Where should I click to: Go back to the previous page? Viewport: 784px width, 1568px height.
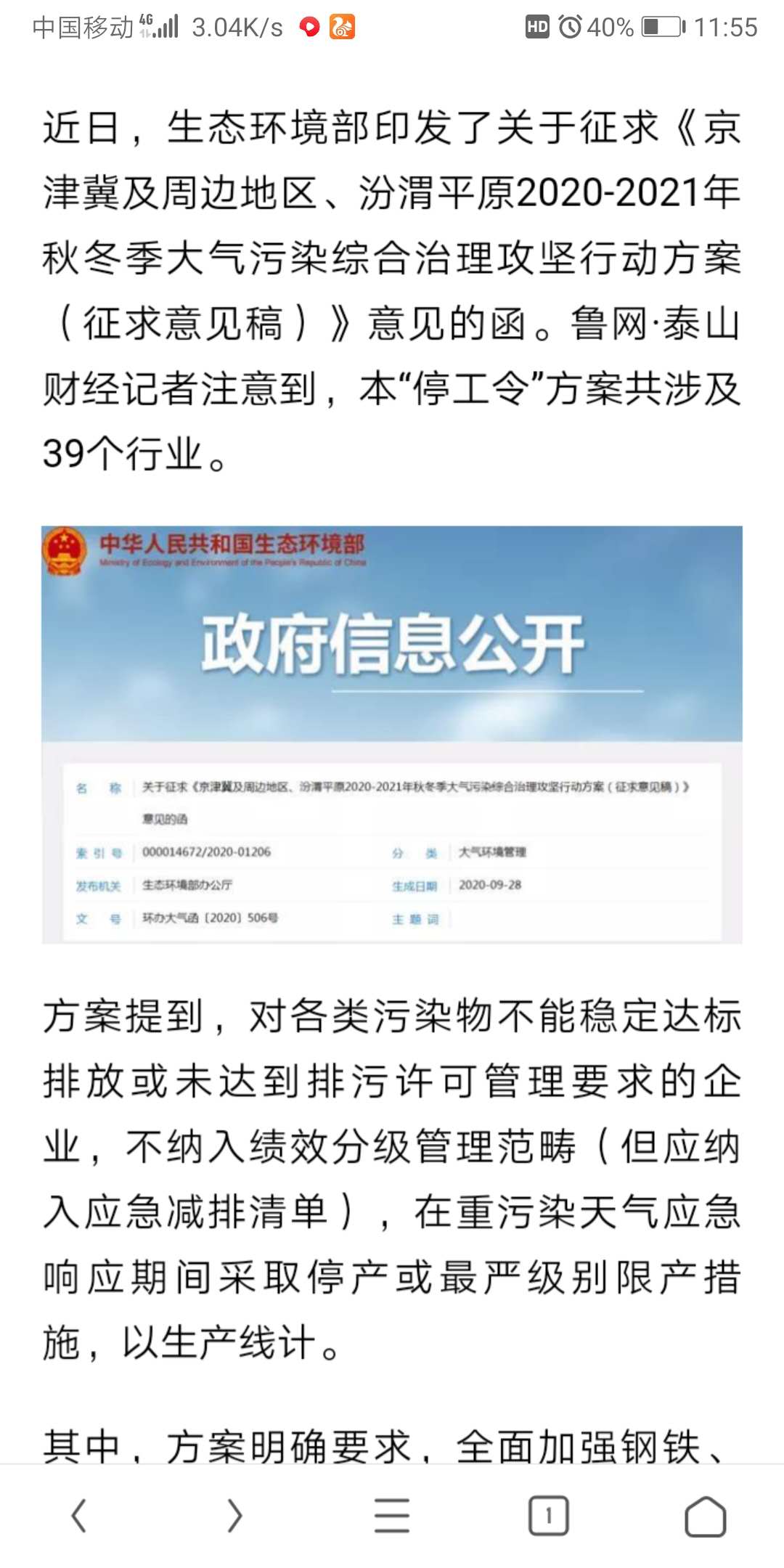pyautogui.click(x=79, y=1516)
